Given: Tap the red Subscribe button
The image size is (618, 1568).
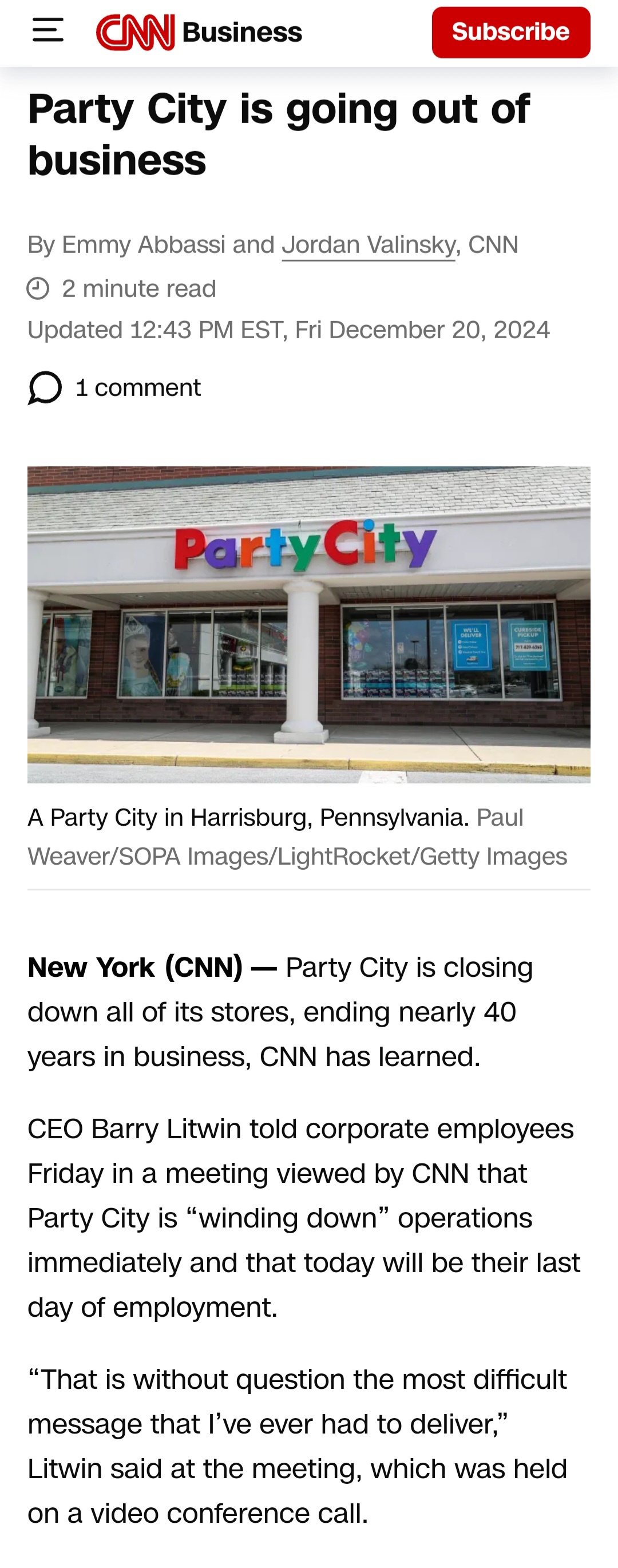Looking at the screenshot, I should 510,32.
